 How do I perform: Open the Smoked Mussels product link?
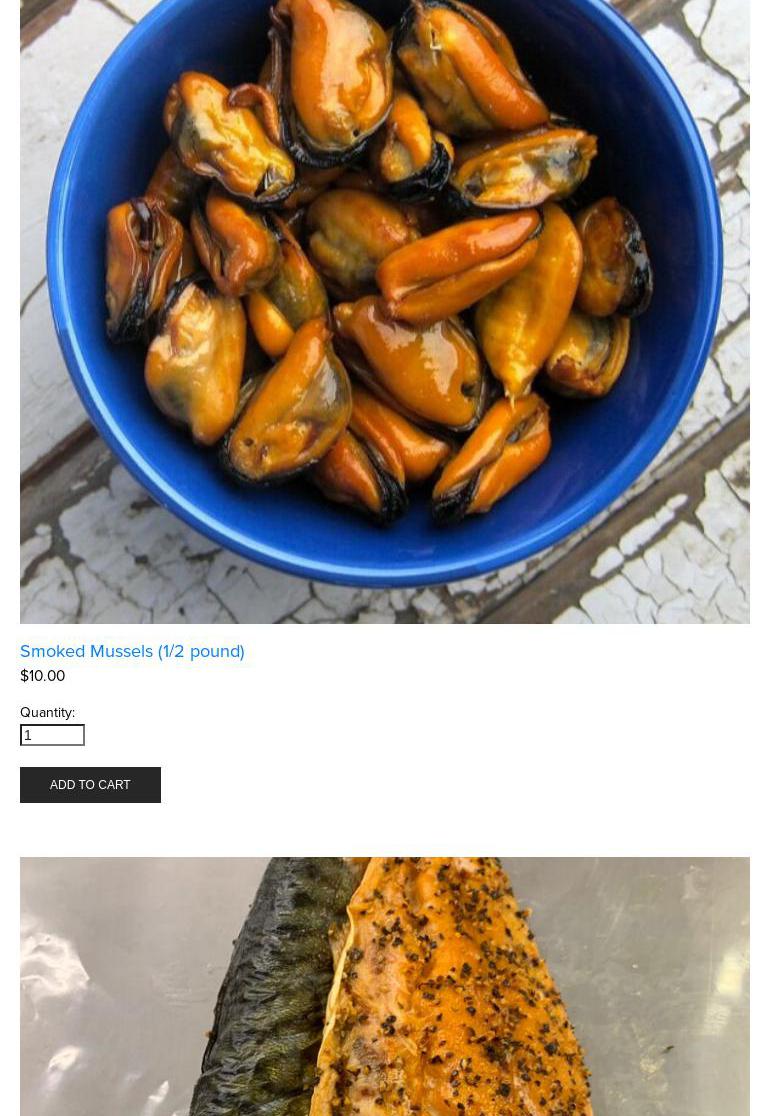132,651
